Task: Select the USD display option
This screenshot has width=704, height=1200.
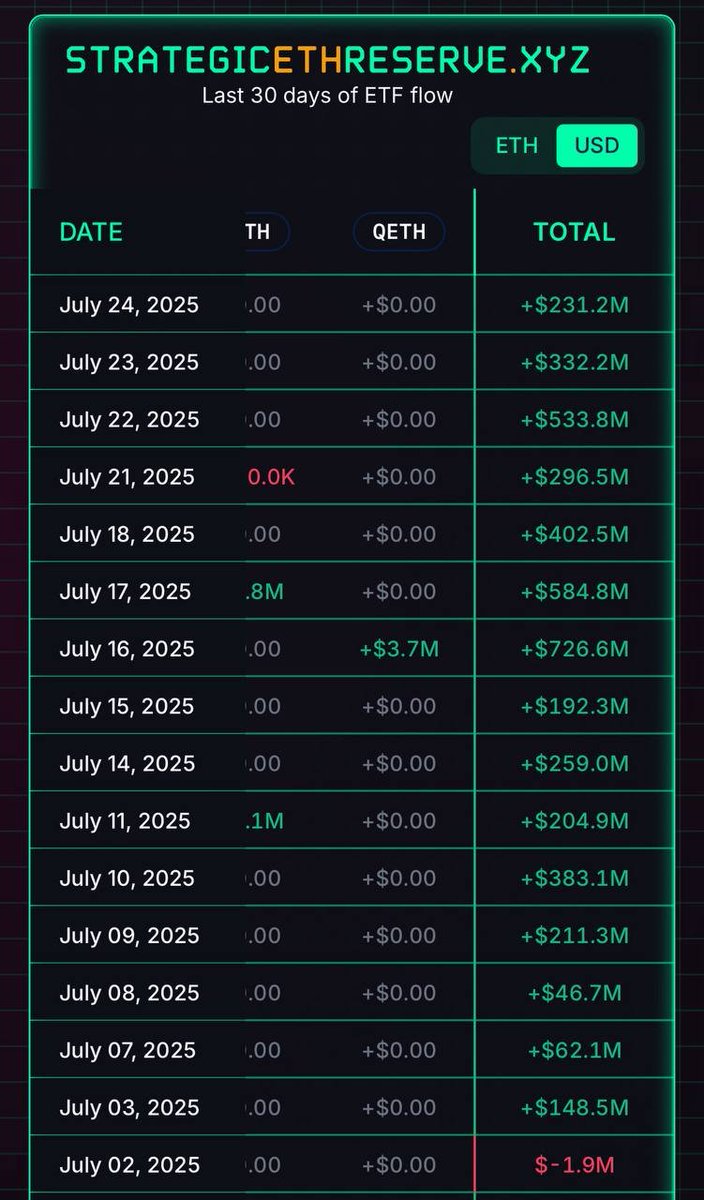Action: pyautogui.click(x=597, y=146)
